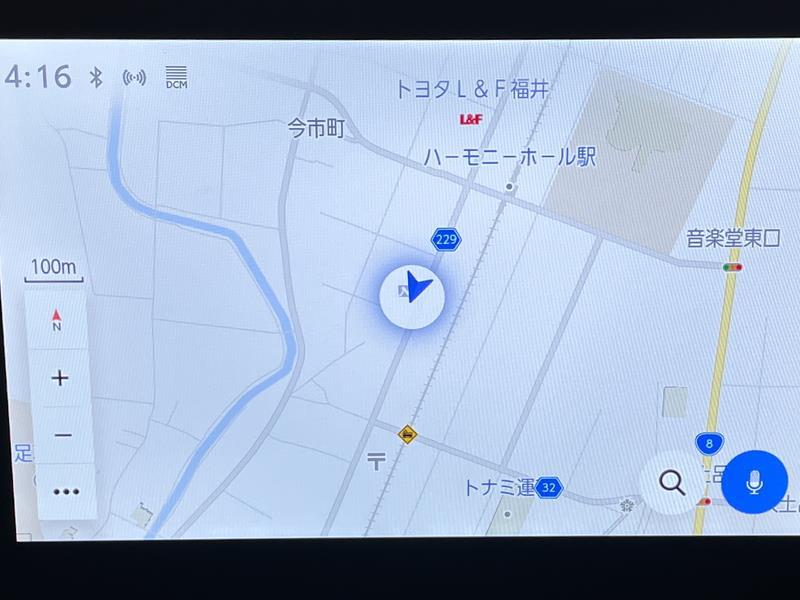Open the three-dot more options menu
800x600 pixels.
pos(64,491)
